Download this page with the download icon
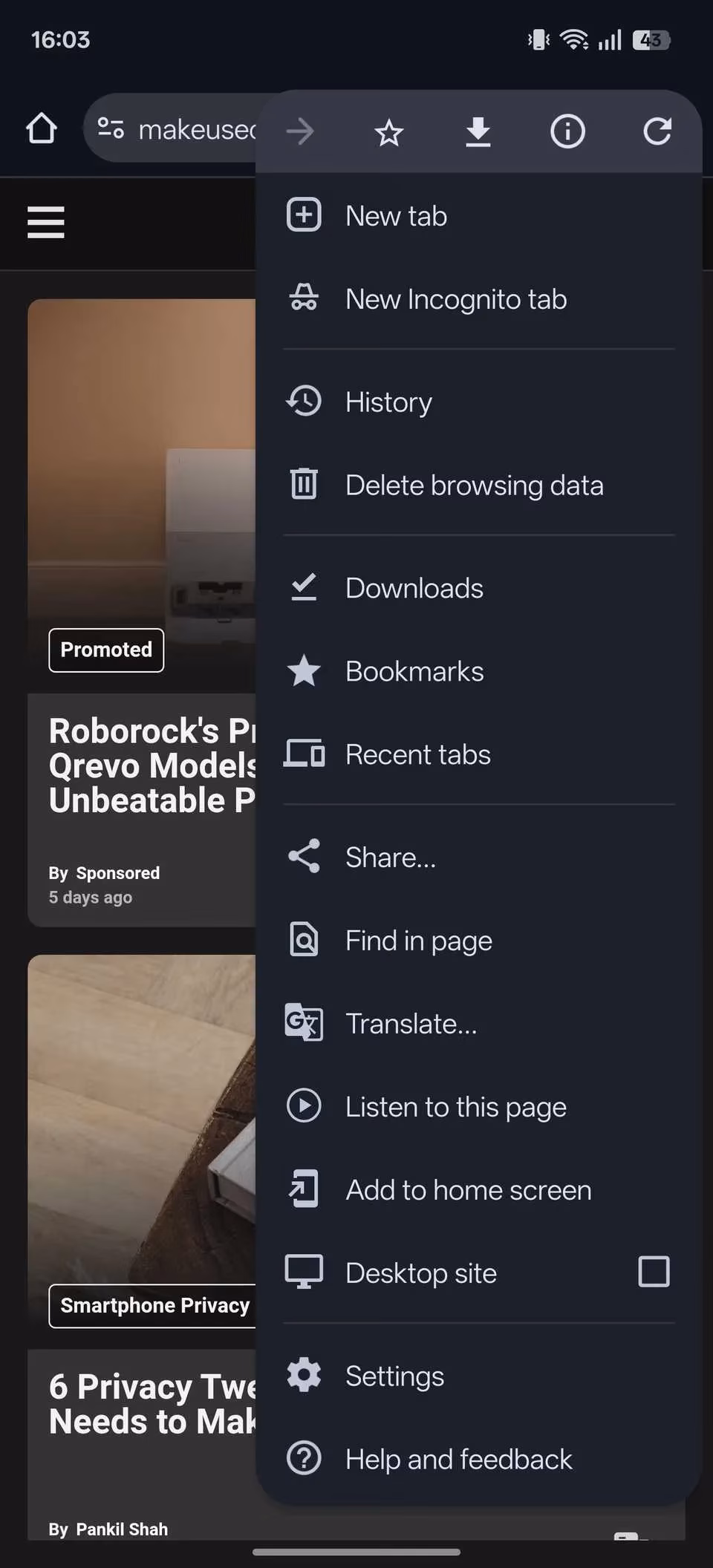 (x=478, y=133)
